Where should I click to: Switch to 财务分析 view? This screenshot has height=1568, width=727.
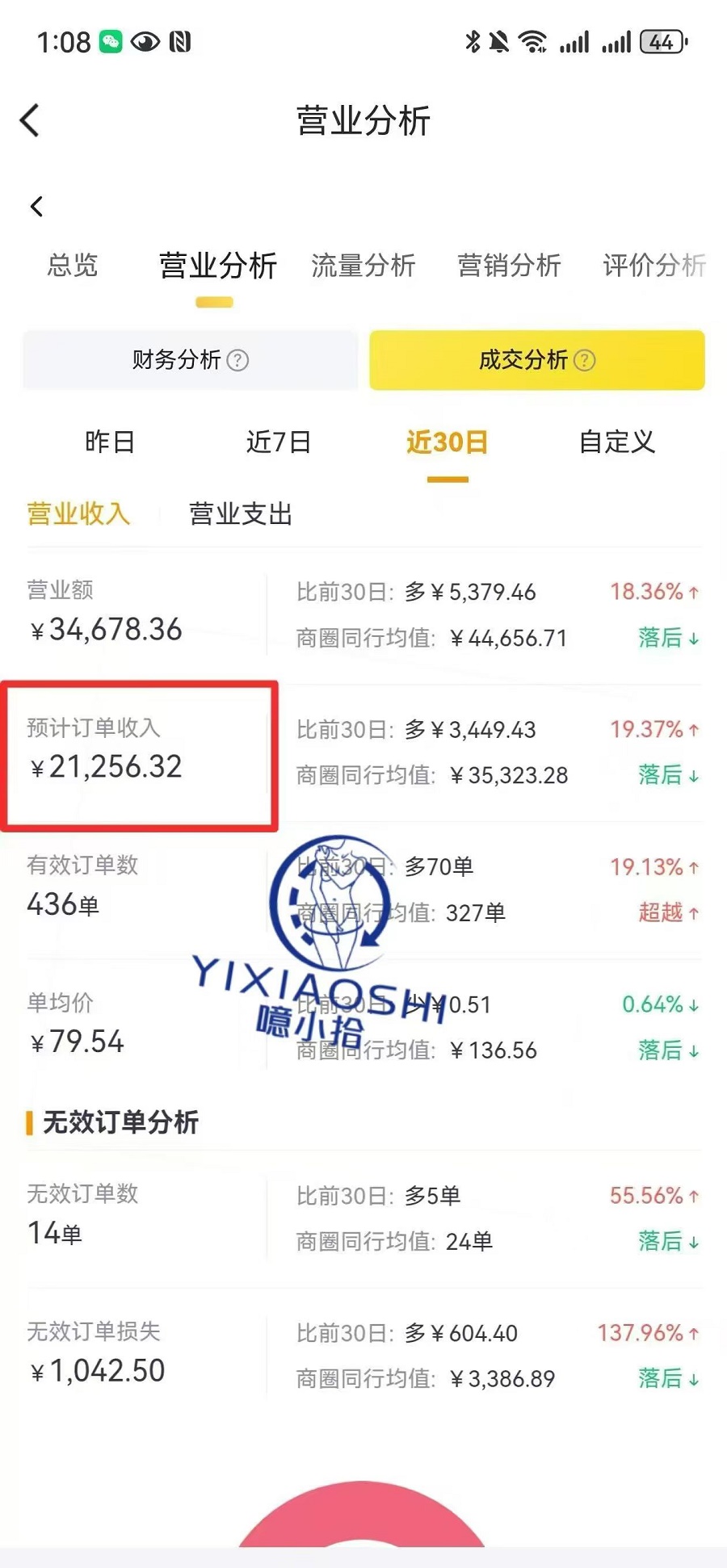pyautogui.click(x=191, y=360)
